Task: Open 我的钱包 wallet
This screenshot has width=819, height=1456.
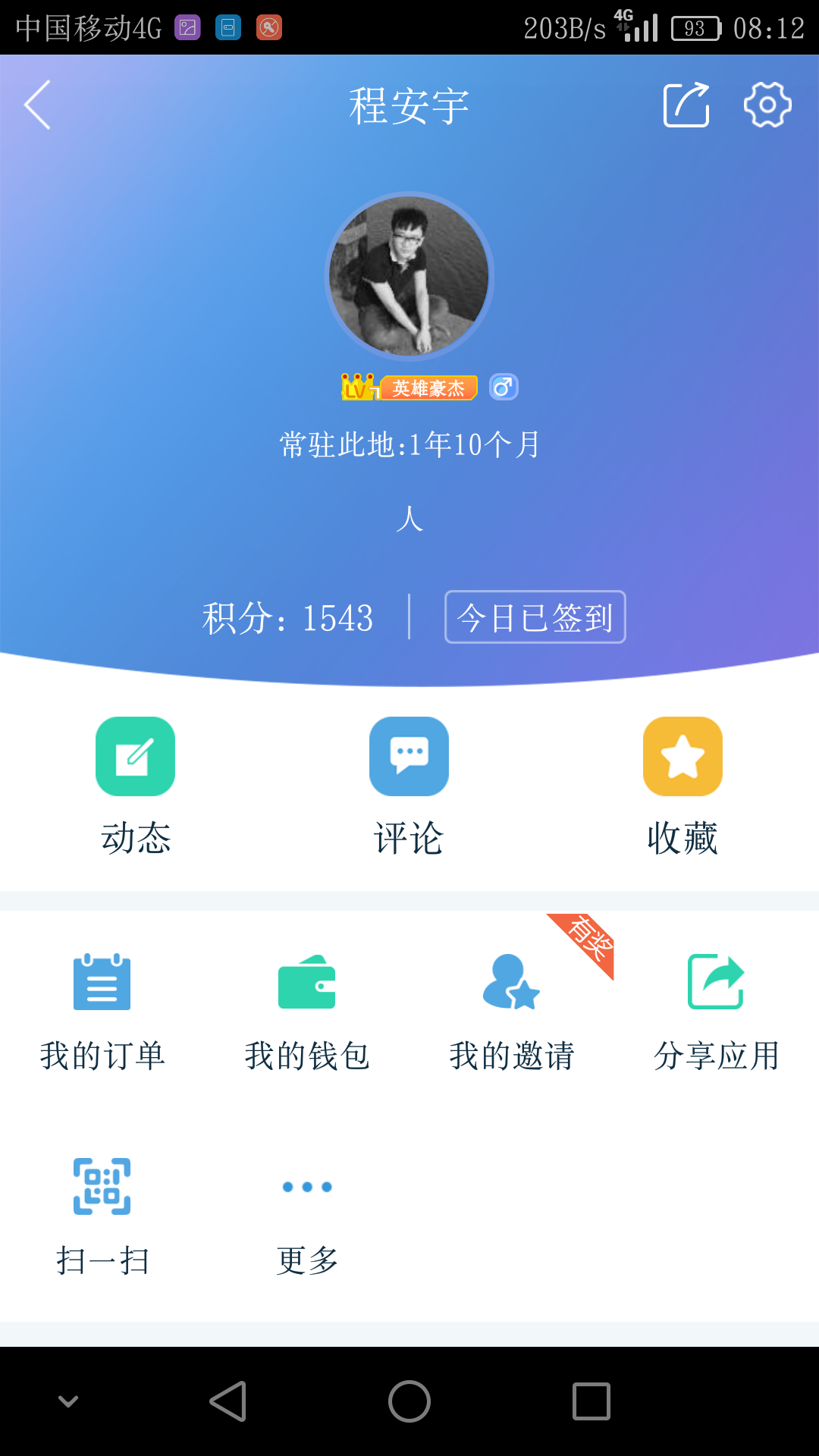Action: 307,1012
